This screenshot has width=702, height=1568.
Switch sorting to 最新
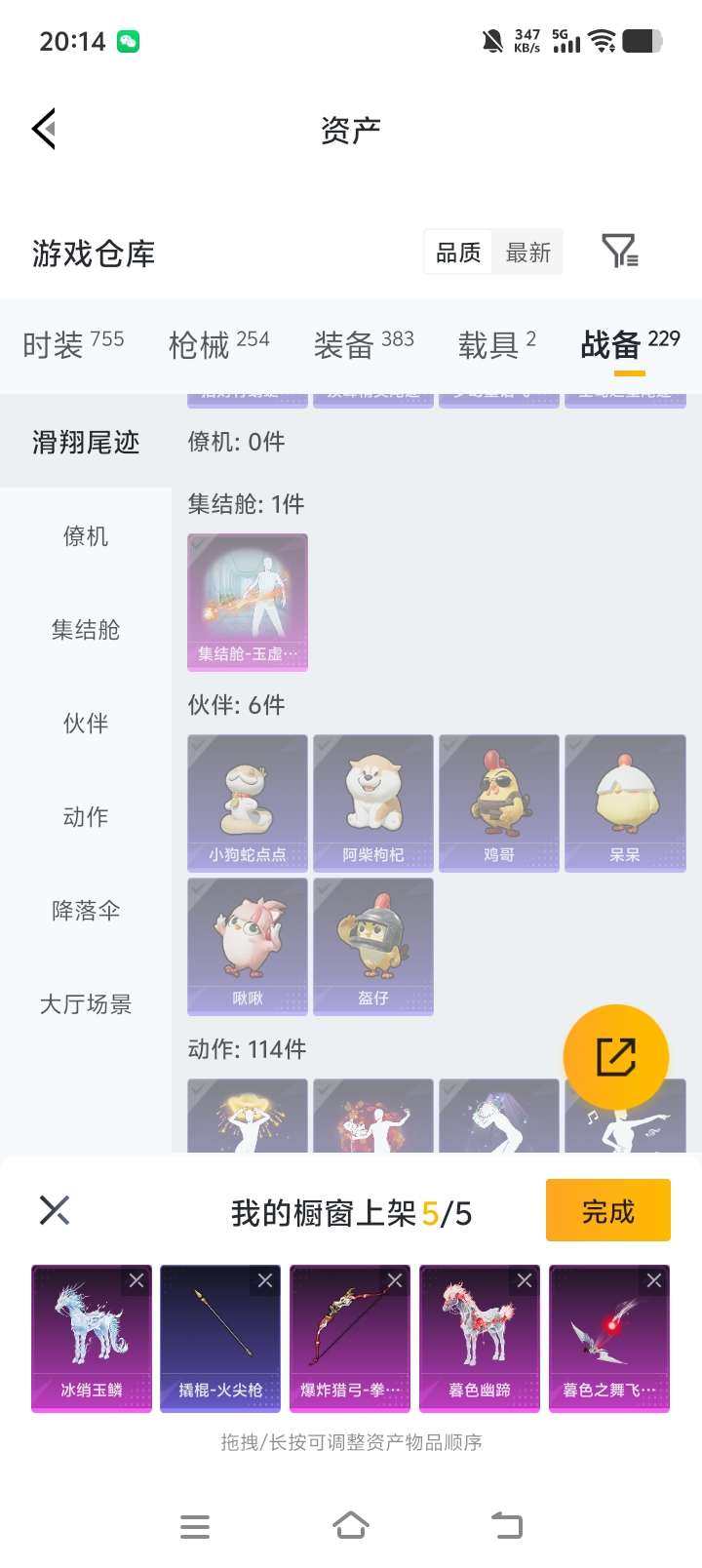(527, 252)
